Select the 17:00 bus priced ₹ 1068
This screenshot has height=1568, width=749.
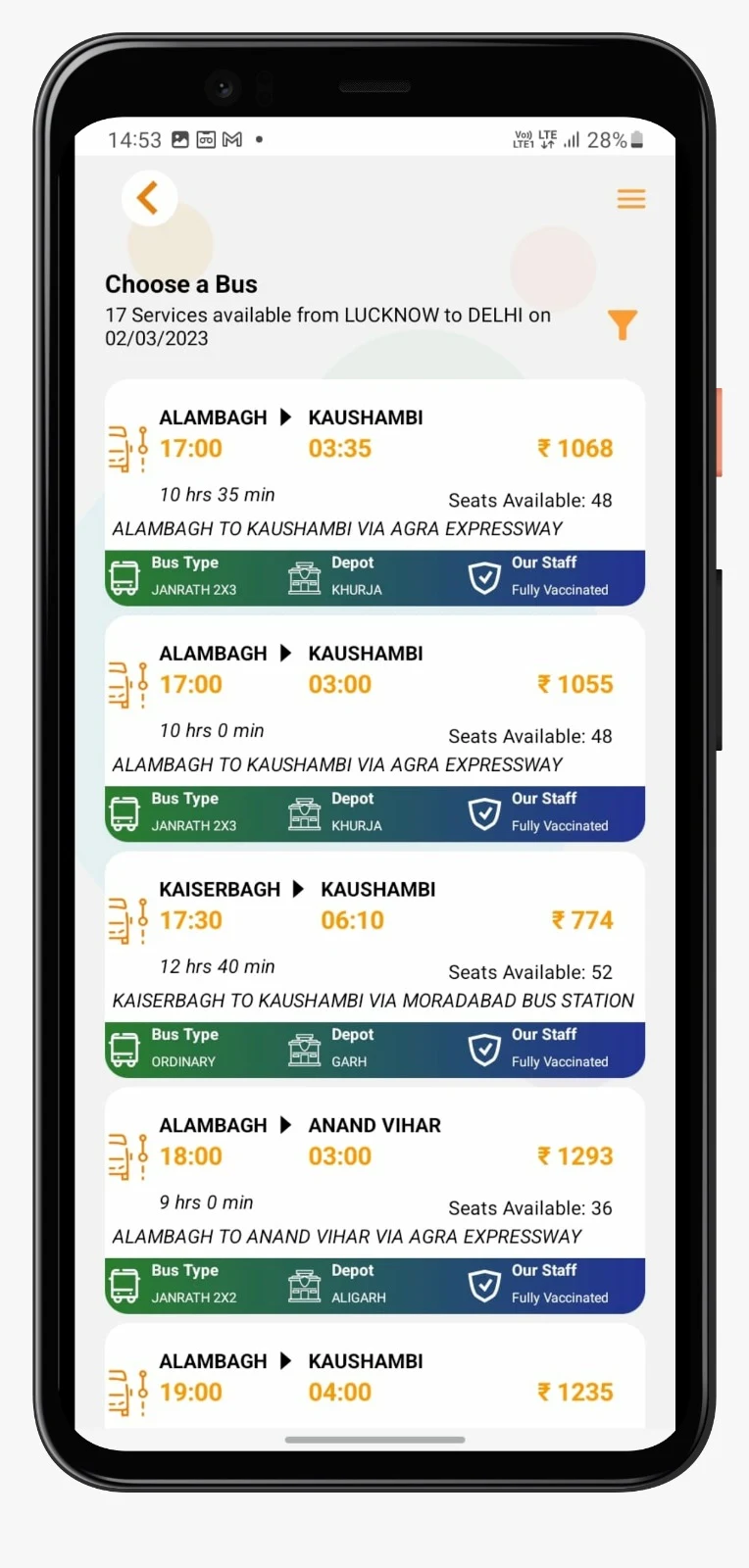point(374,470)
